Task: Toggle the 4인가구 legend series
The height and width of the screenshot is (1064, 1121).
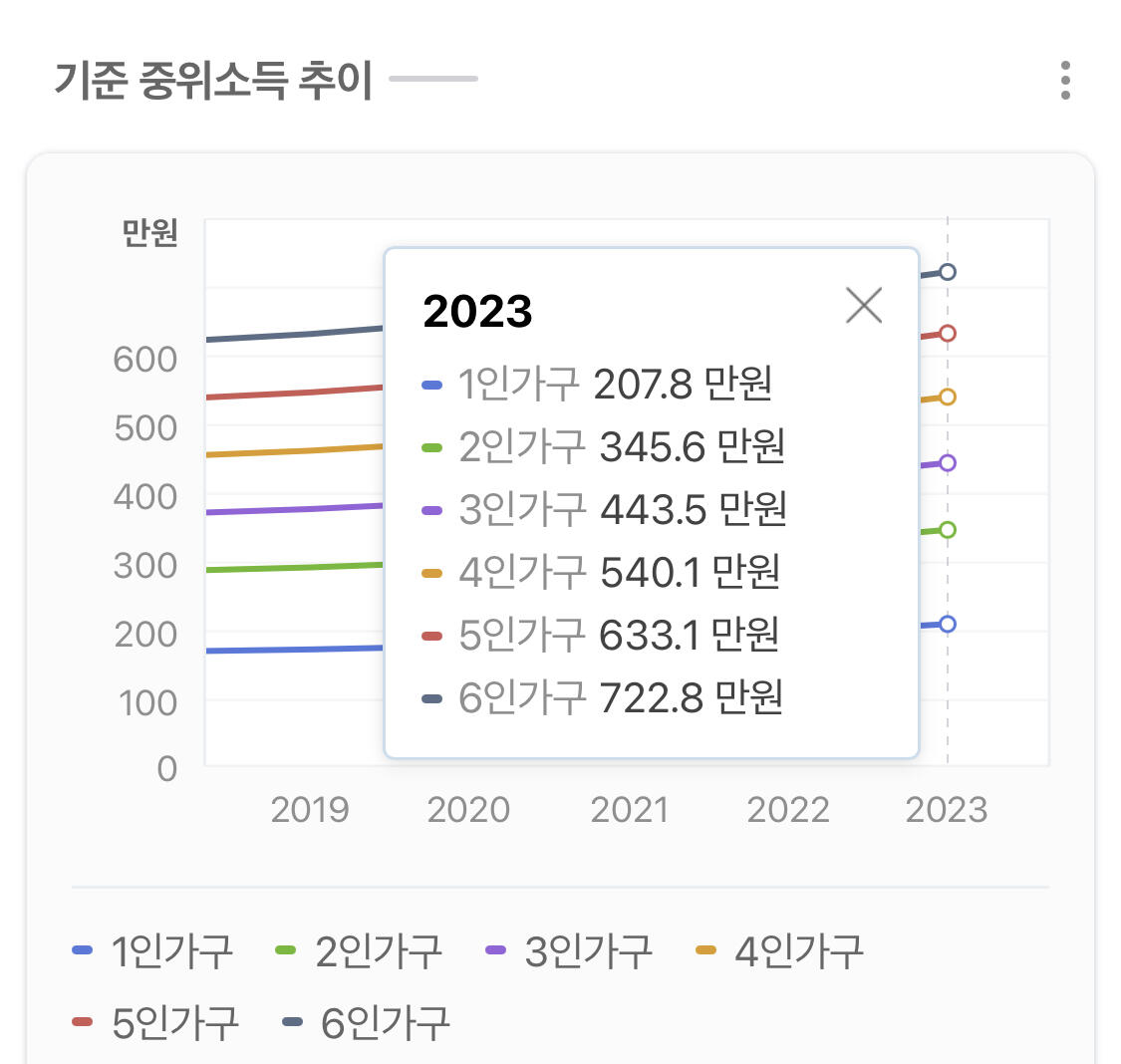Action: click(x=780, y=951)
